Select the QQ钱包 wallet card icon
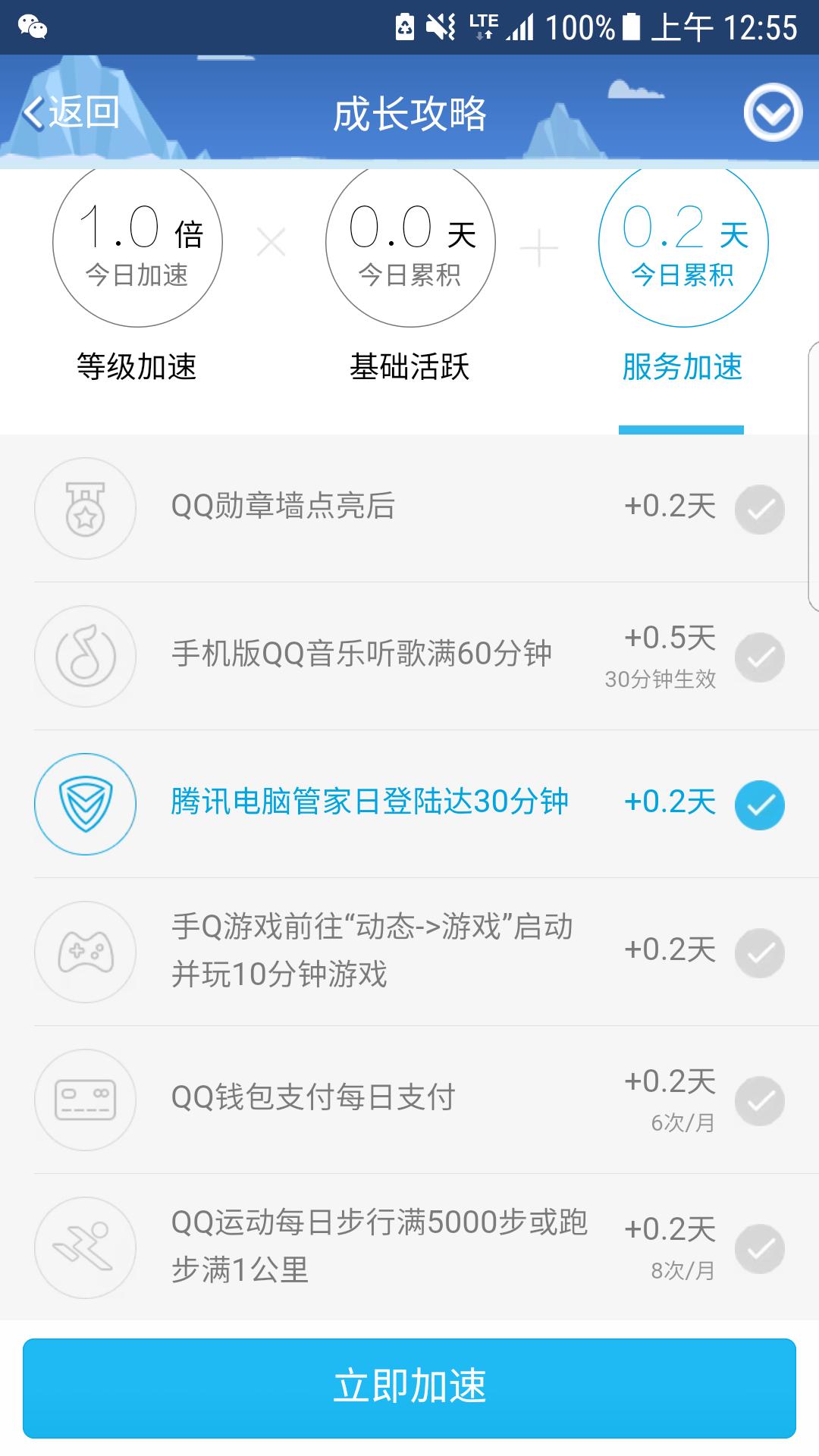This screenshot has height=1456, width=819. pos(85,1100)
